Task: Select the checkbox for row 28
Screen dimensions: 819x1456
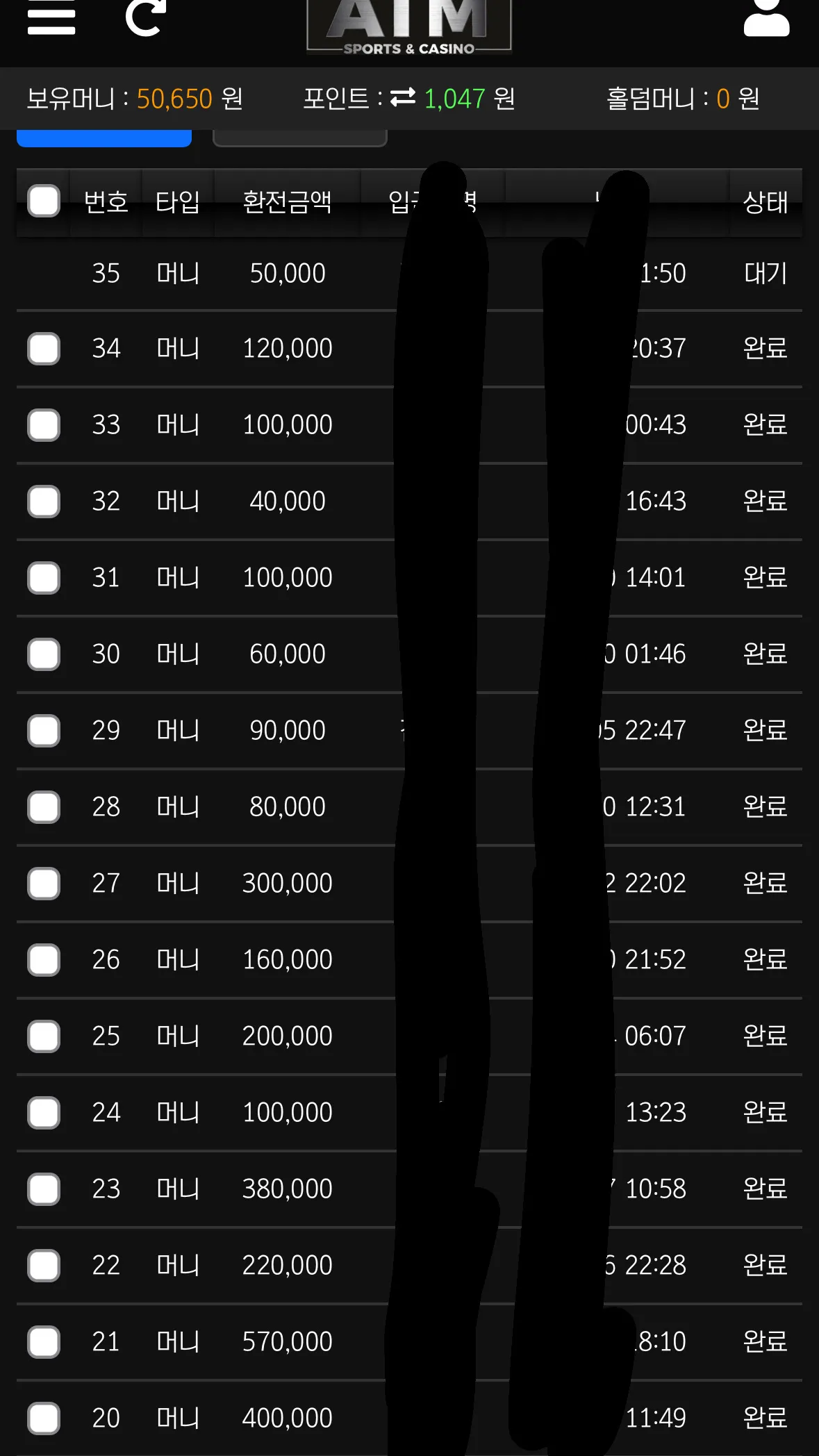Action: coord(44,806)
